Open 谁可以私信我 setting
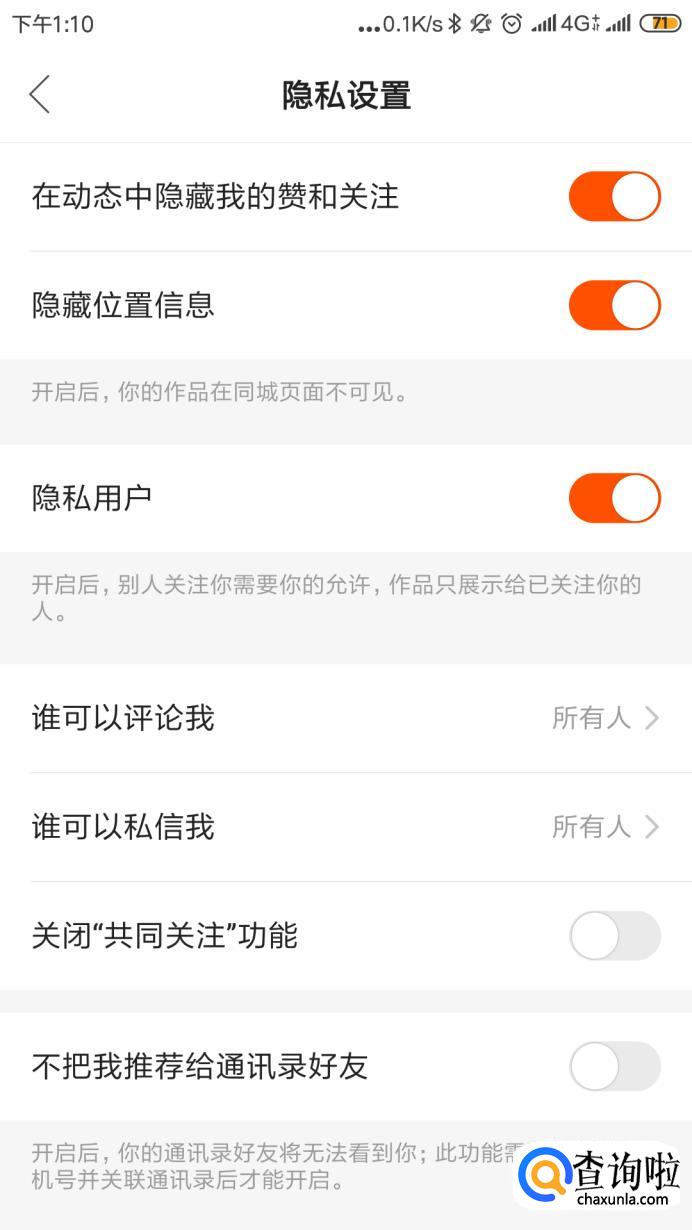The height and width of the screenshot is (1230, 692). point(345,827)
